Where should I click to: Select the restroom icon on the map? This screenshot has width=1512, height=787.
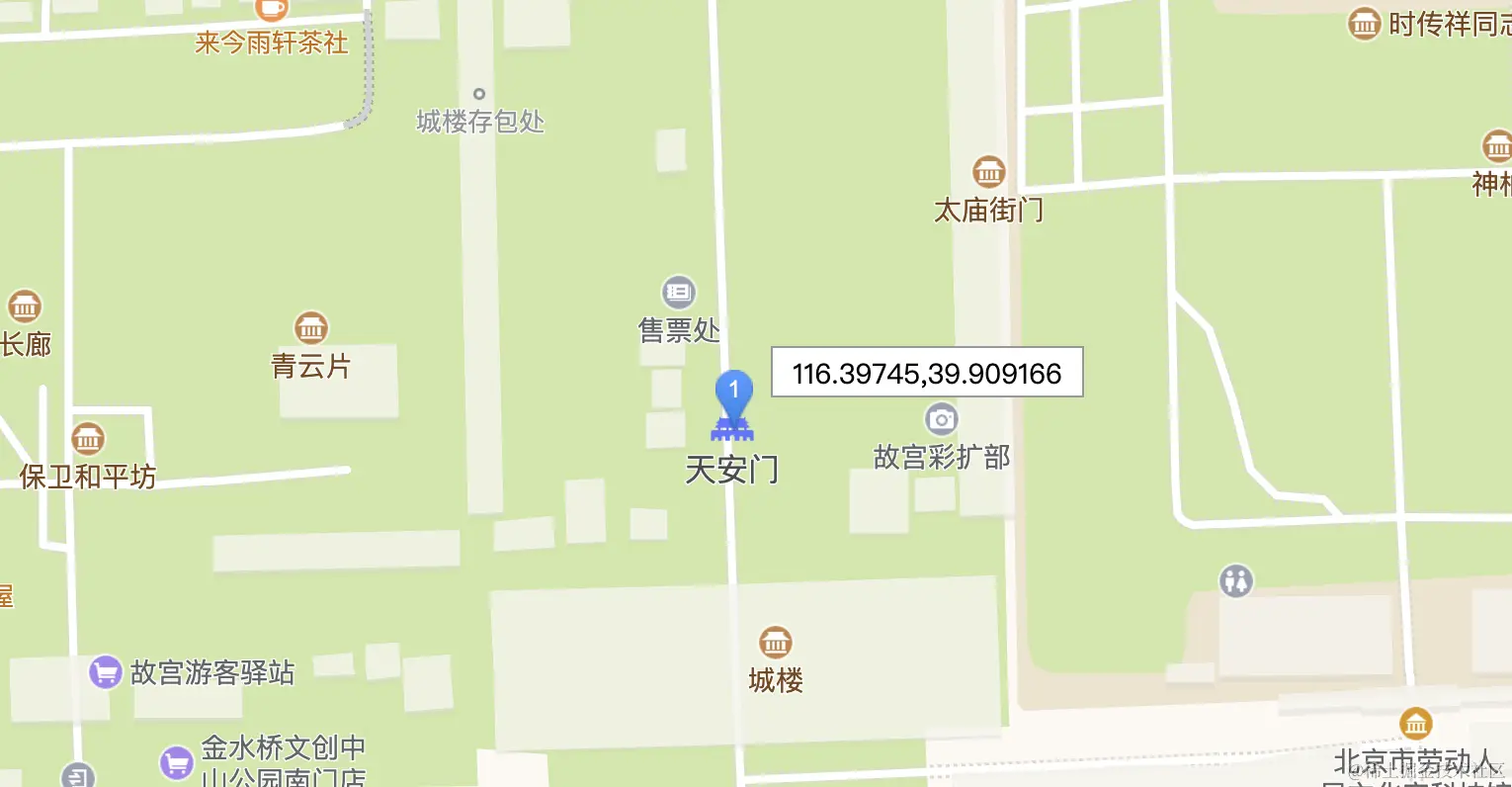[x=1235, y=580]
